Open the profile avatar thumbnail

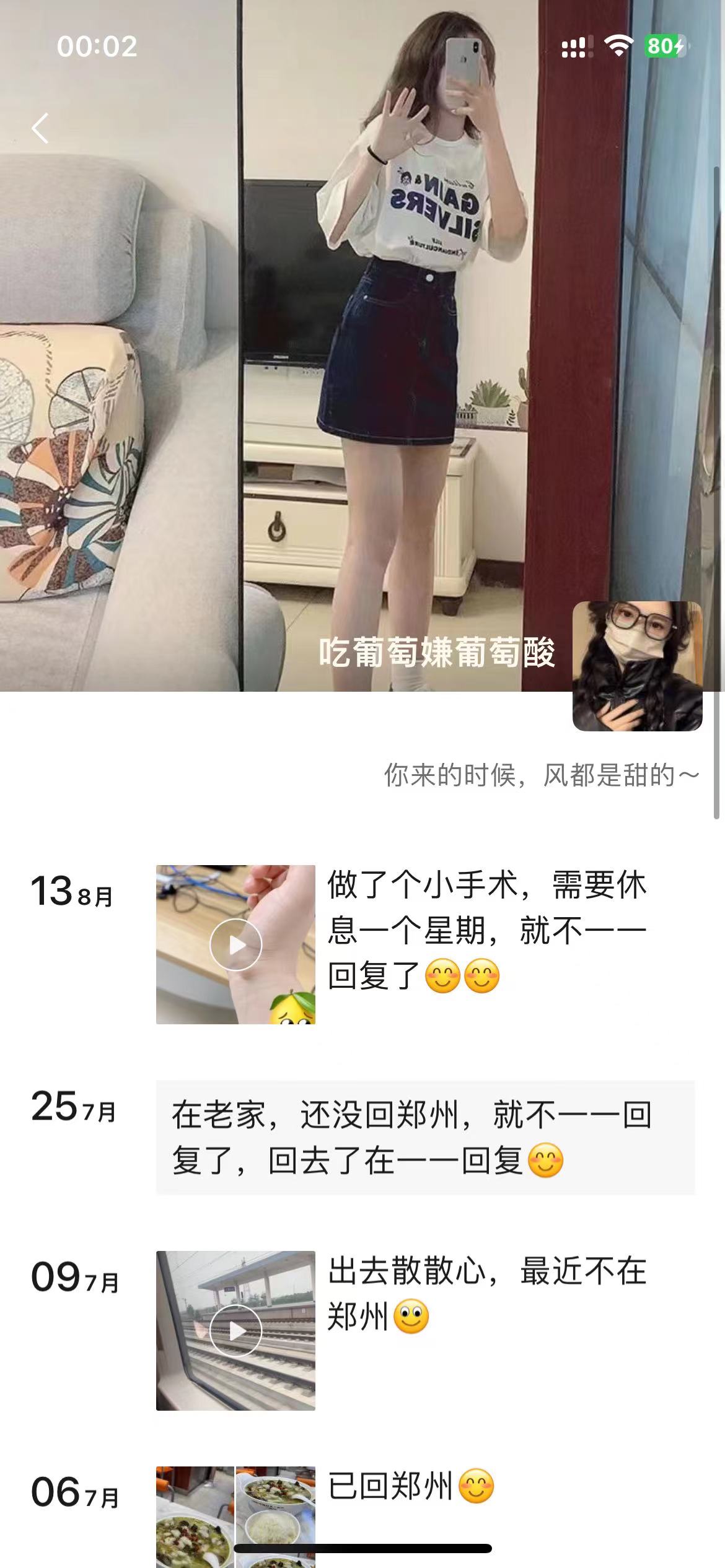637,666
